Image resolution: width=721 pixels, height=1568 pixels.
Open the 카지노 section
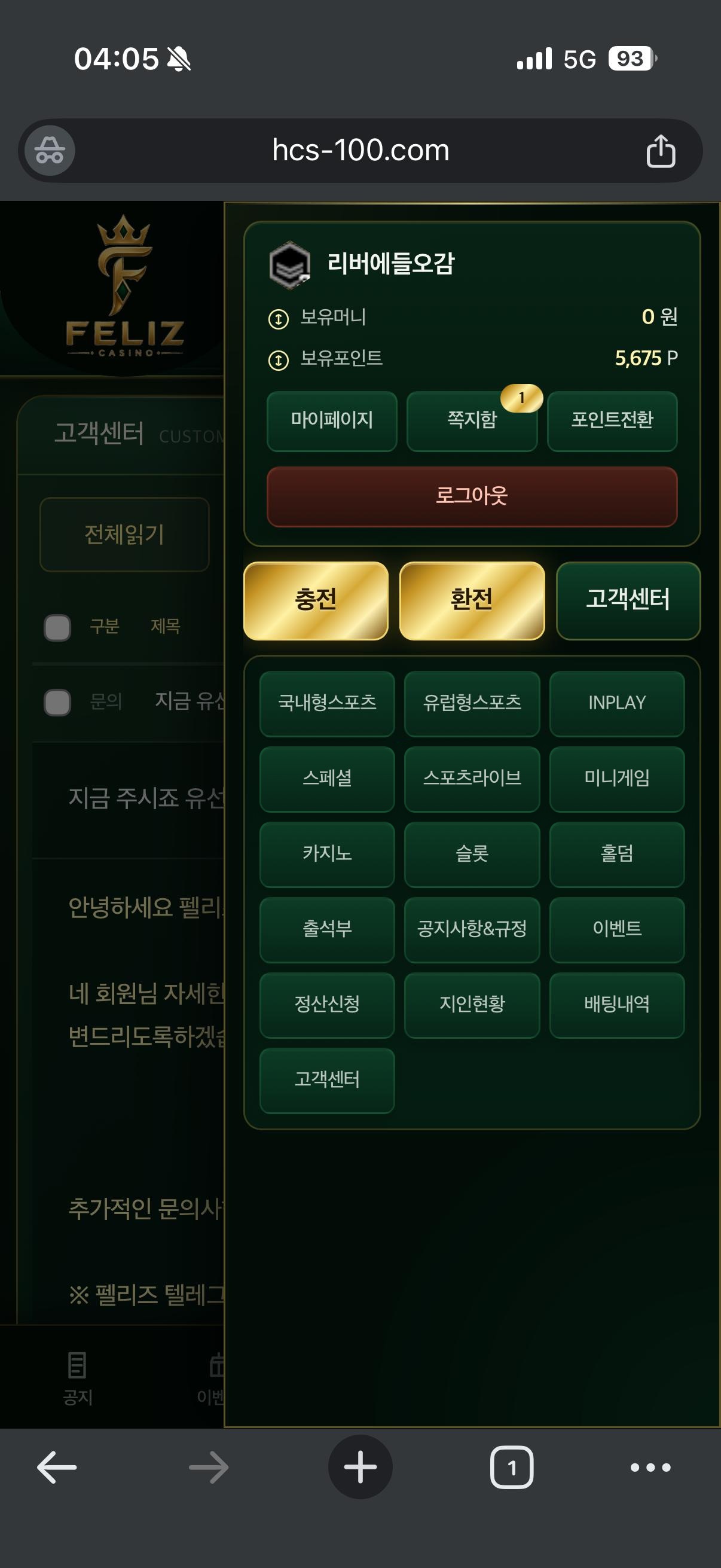(327, 855)
